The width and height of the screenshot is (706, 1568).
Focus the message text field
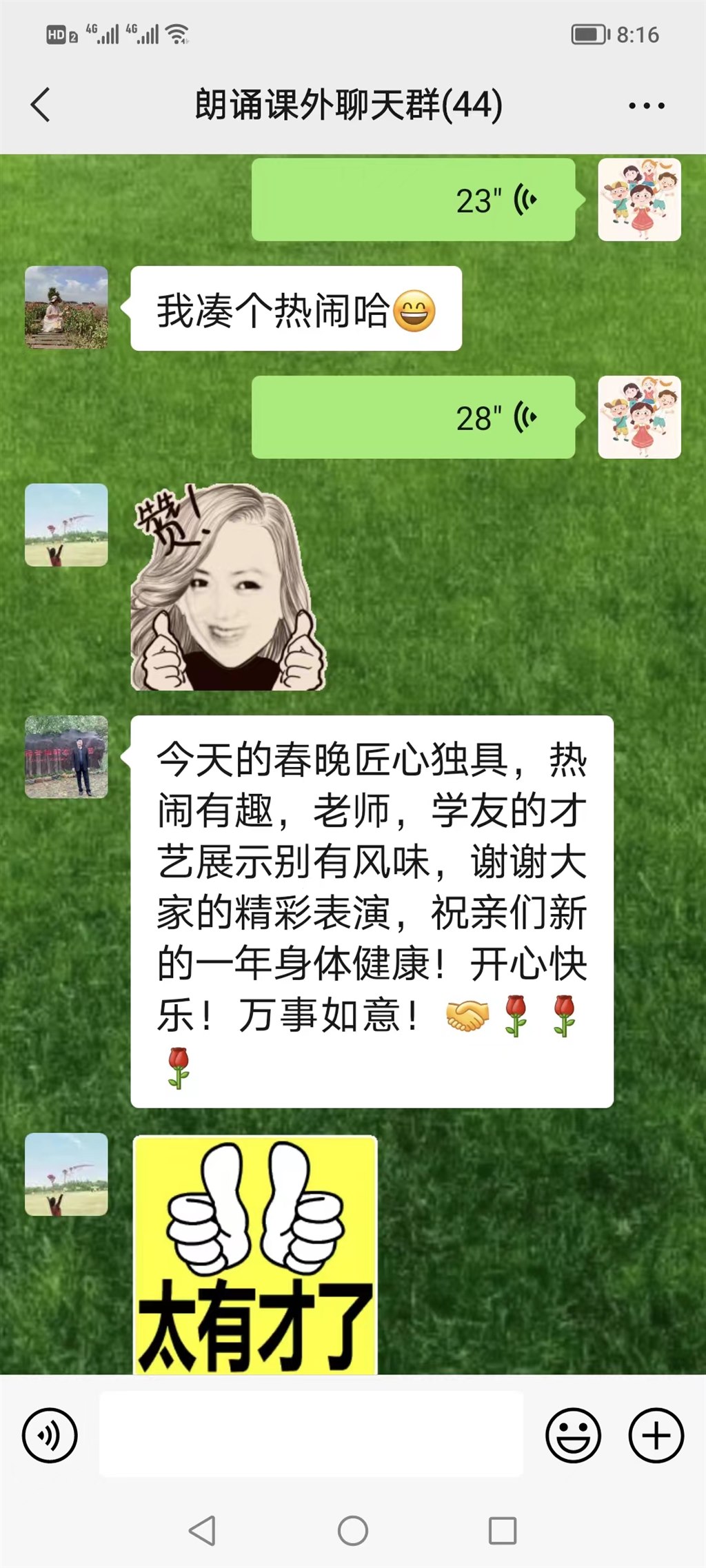point(310,1434)
